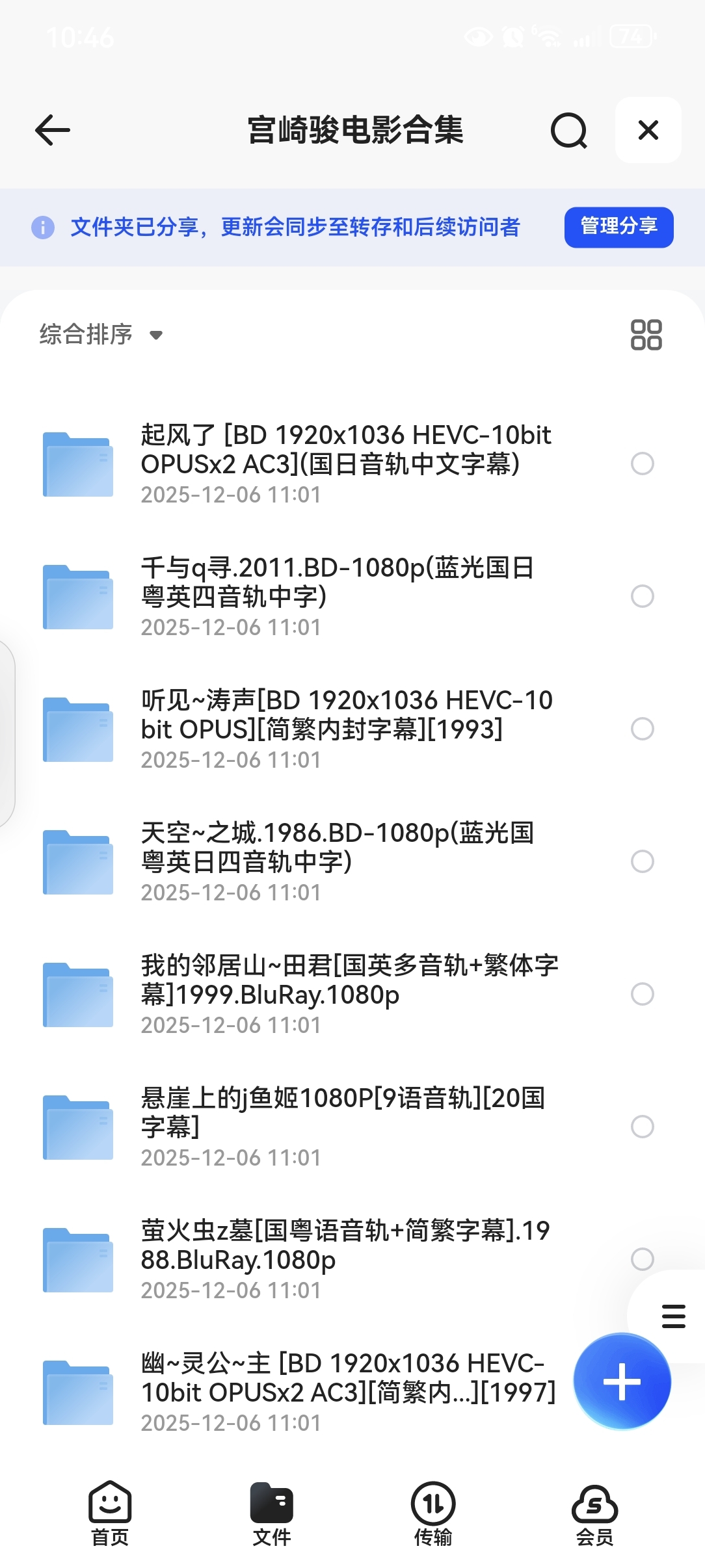Open search in this folder

click(x=568, y=130)
